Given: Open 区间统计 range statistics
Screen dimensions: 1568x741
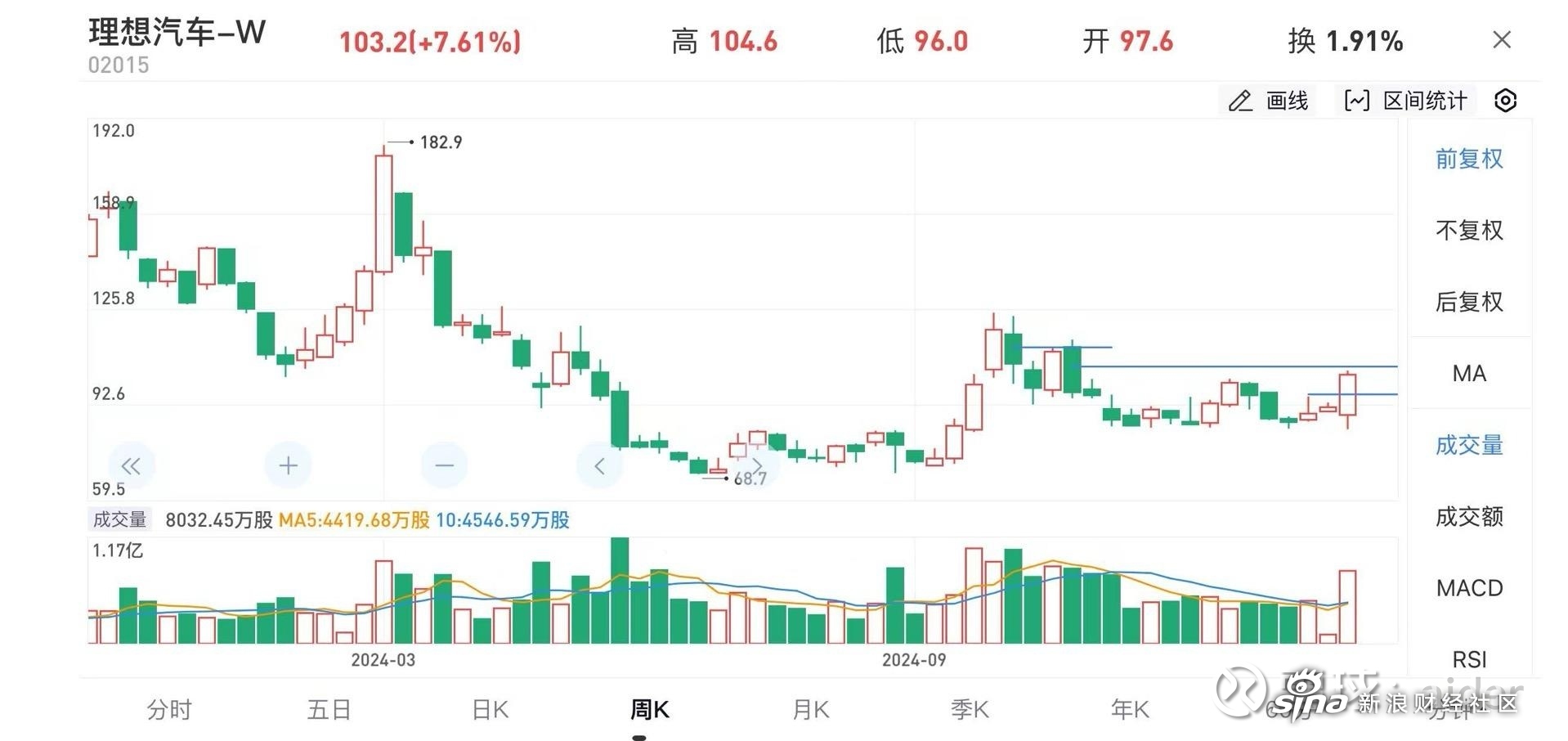Looking at the screenshot, I should (1406, 101).
